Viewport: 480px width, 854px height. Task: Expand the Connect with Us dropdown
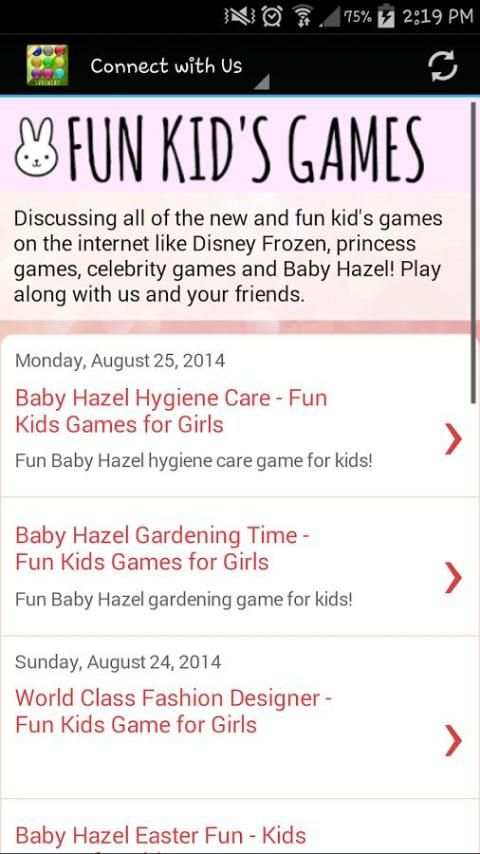tap(173, 66)
